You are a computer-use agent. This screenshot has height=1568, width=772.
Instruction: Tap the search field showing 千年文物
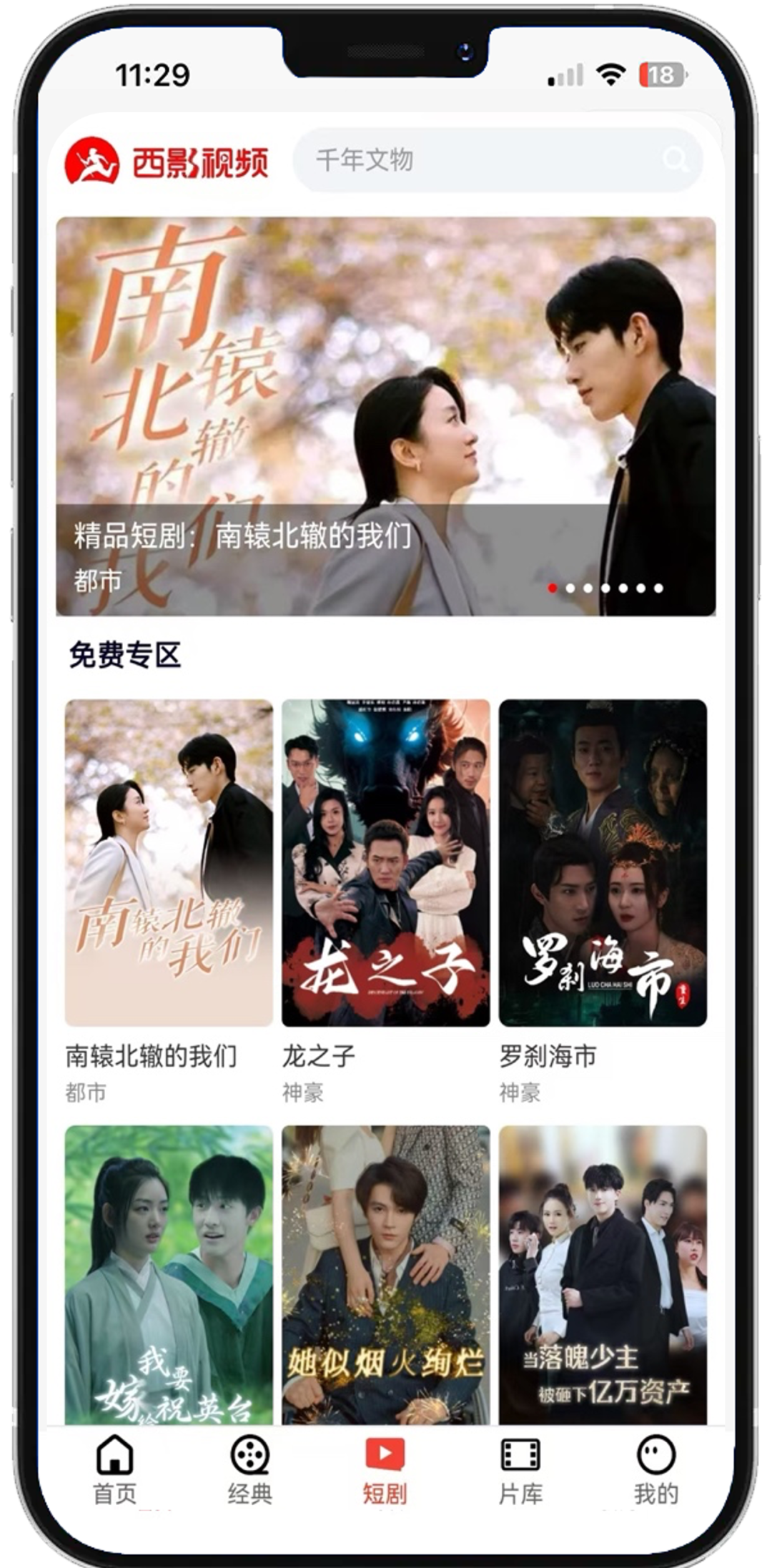pyautogui.click(x=472, y=160)
